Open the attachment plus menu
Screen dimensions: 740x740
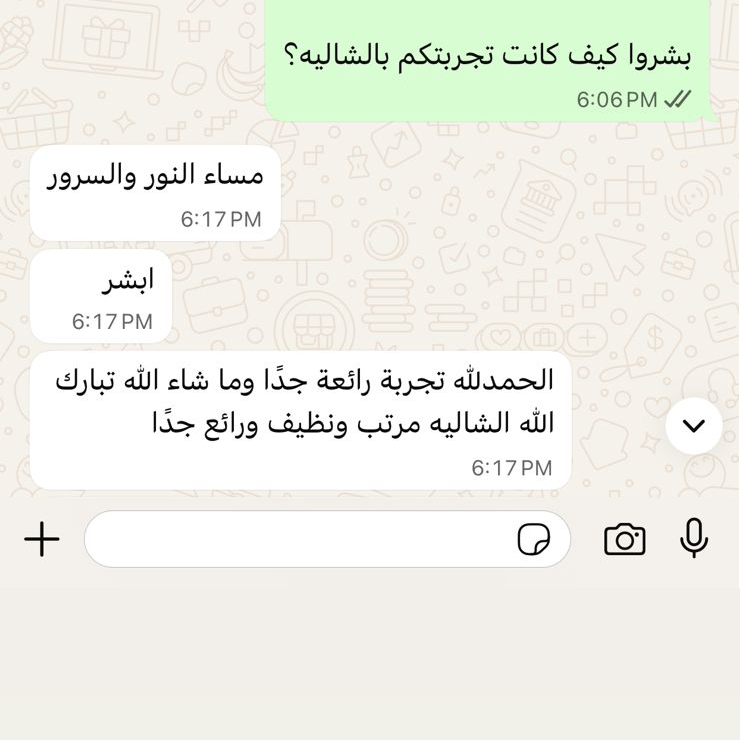(42, 540)
